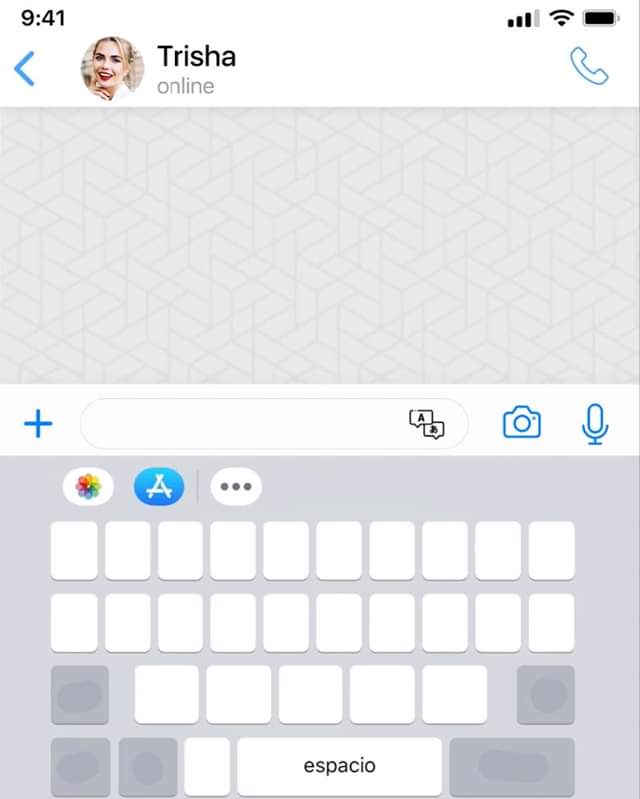
Task: Show more apps with the ellipsis button
Action: (x=236, y=487)
